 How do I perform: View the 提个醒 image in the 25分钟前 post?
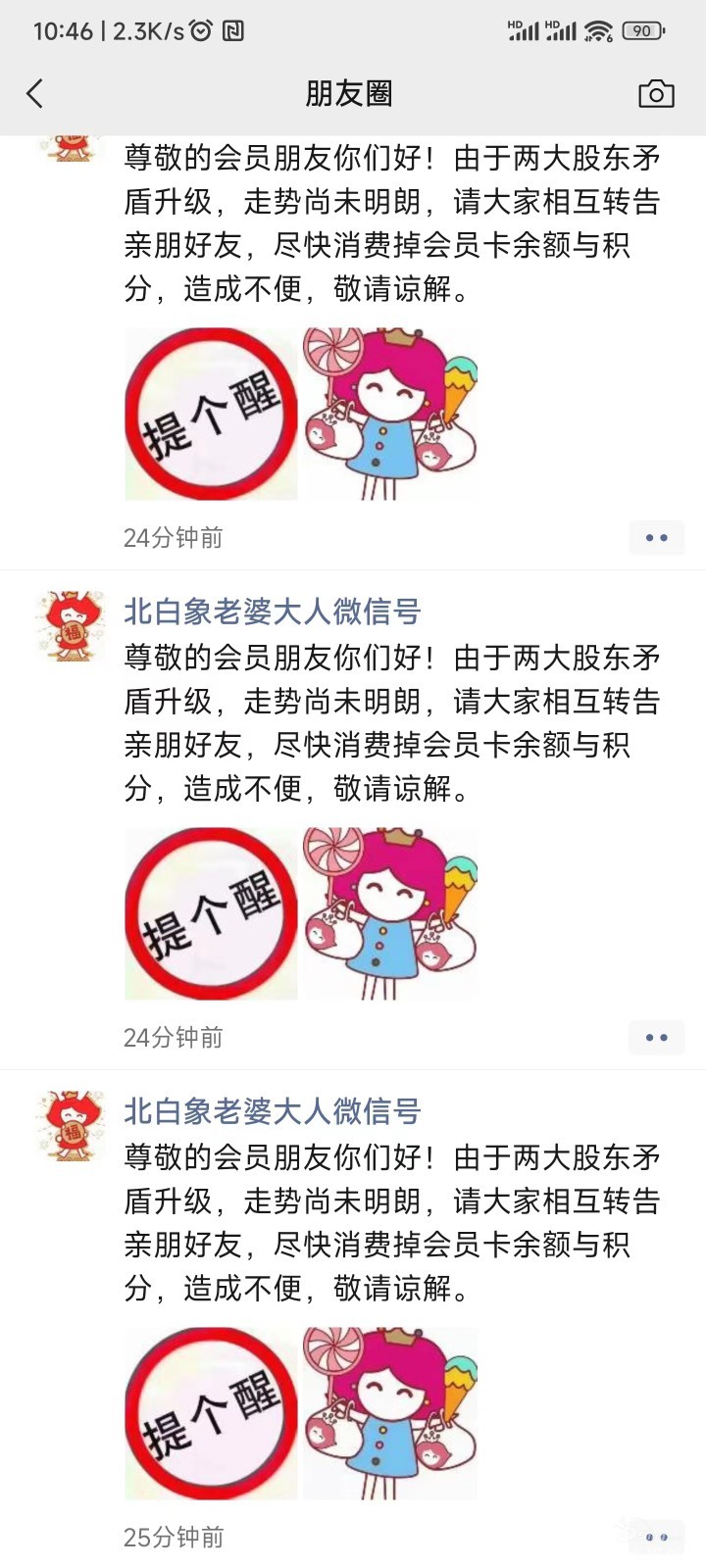pos(211,1413)
